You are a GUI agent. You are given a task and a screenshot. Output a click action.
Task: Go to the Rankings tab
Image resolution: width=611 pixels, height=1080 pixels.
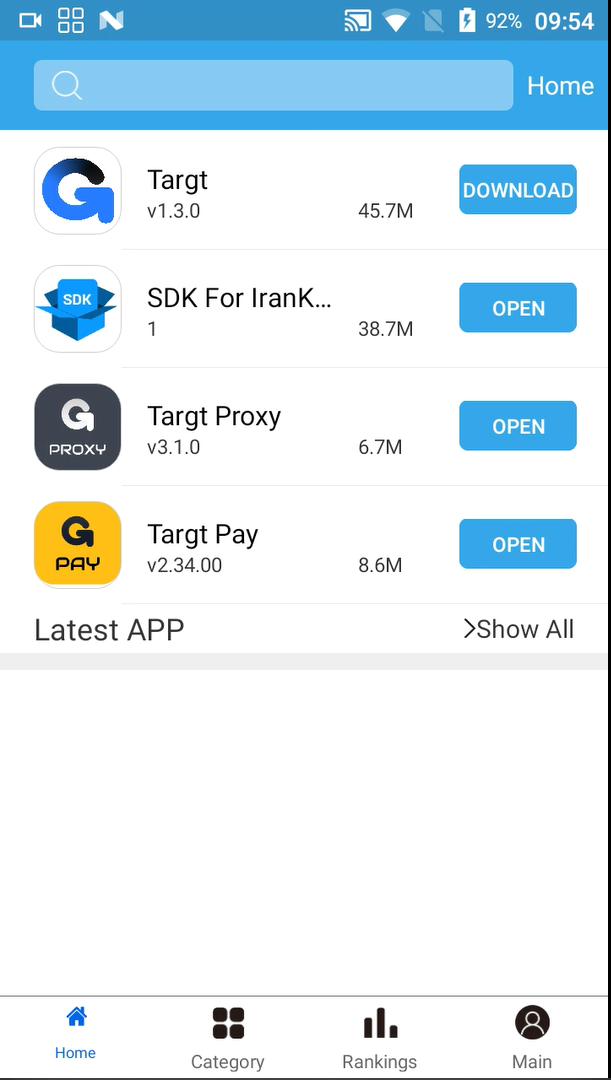click(x=380, y=1038)
